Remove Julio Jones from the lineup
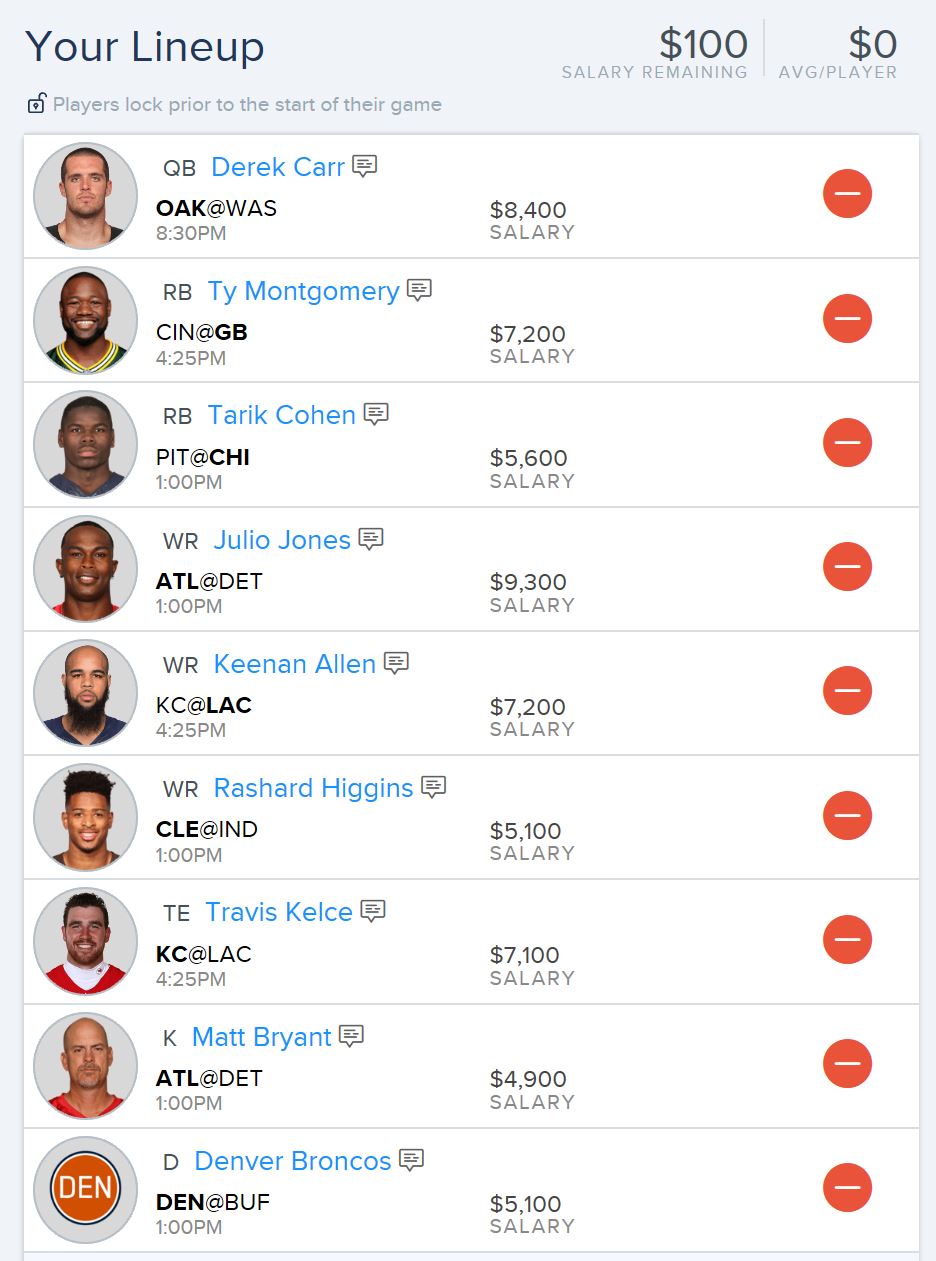The image size is (936, 1261). click(847, 566)
